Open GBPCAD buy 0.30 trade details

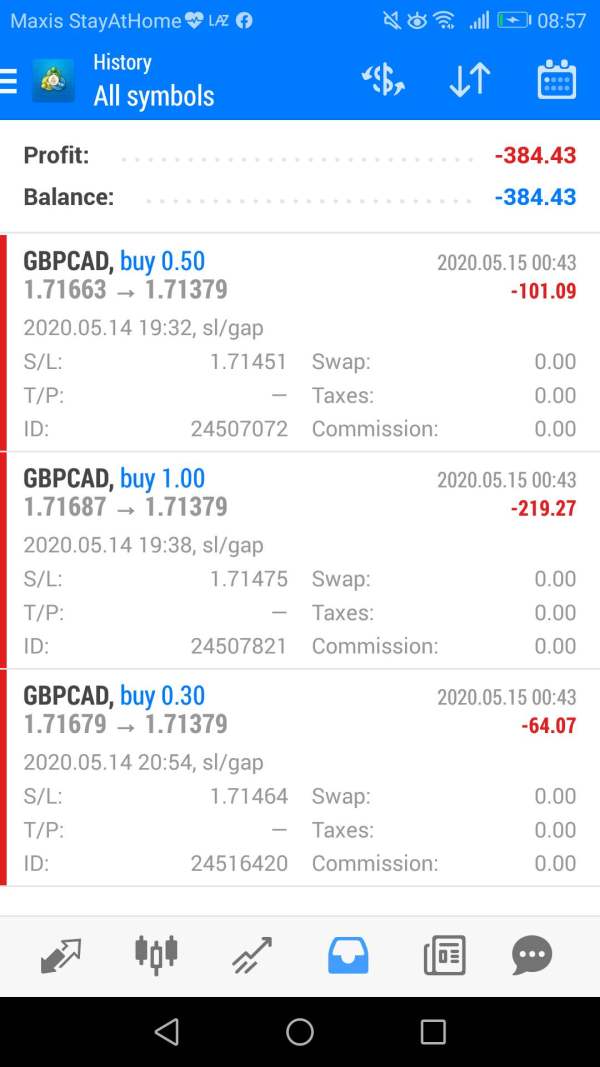pyautogui.click(x=300, y=777)
